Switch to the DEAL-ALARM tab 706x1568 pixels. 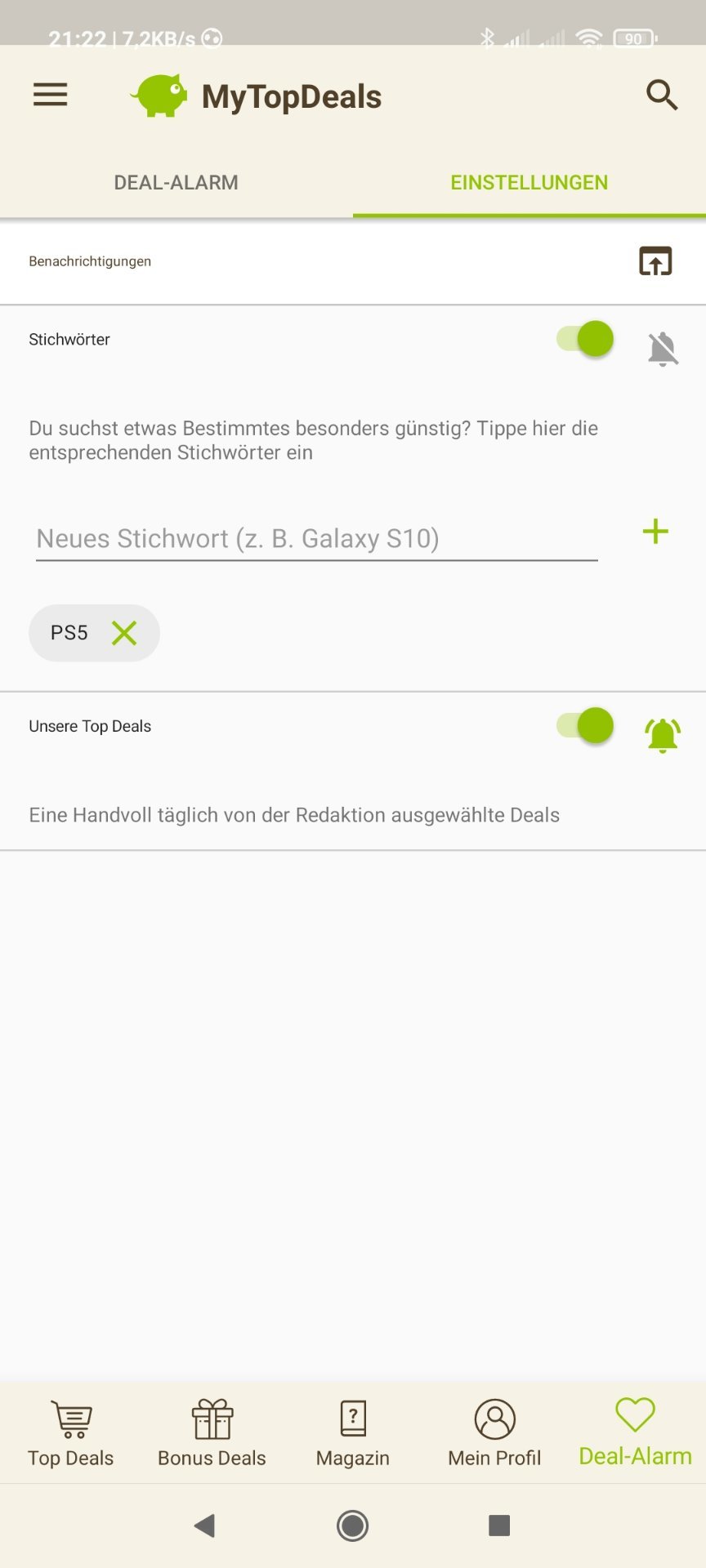[x=176, y=182]
